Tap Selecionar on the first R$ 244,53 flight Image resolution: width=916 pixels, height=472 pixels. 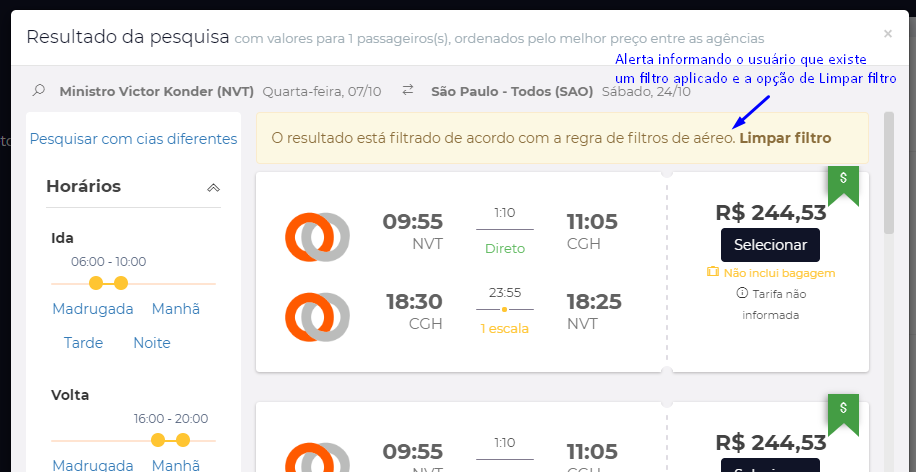770,244
